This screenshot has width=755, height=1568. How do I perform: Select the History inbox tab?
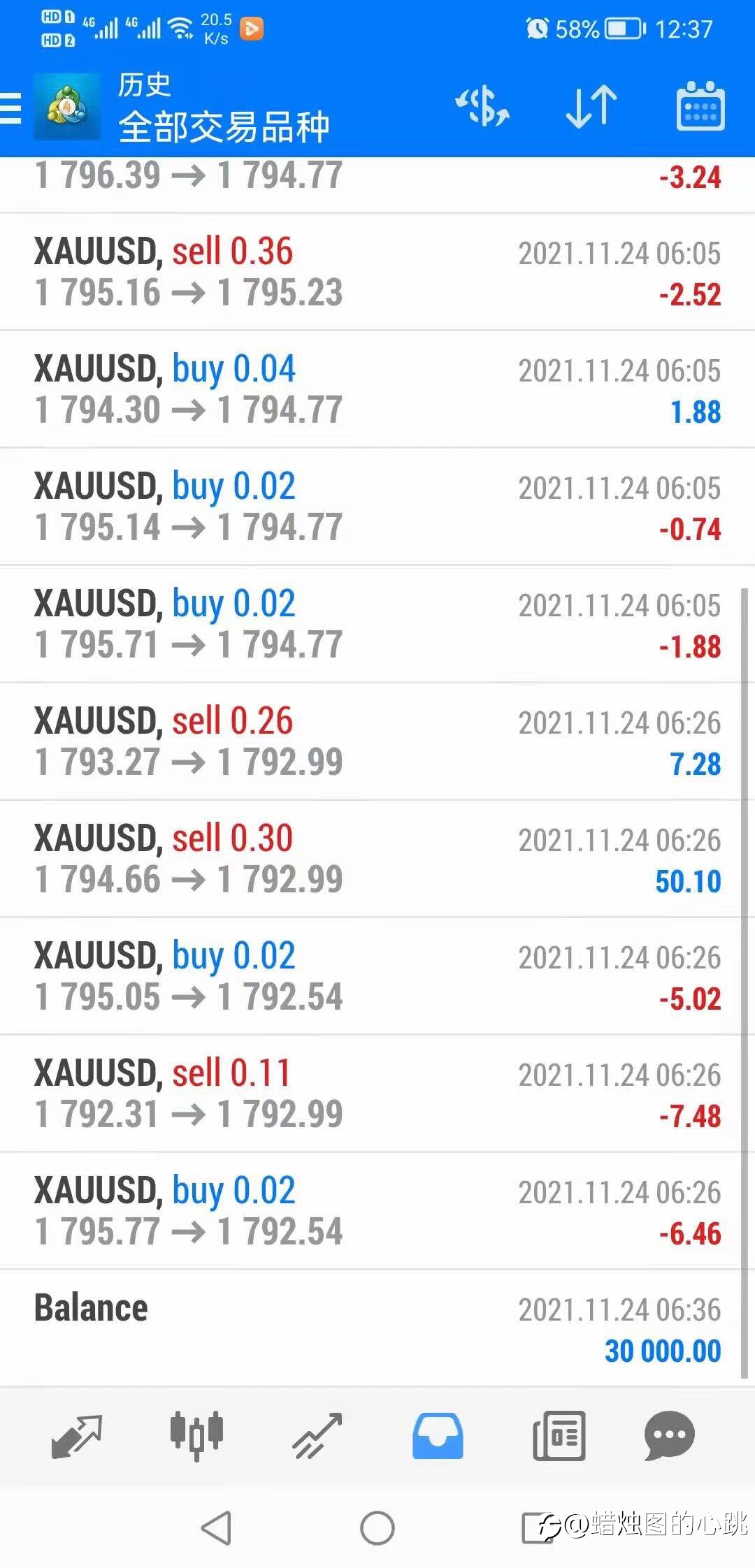(438, 1436)
